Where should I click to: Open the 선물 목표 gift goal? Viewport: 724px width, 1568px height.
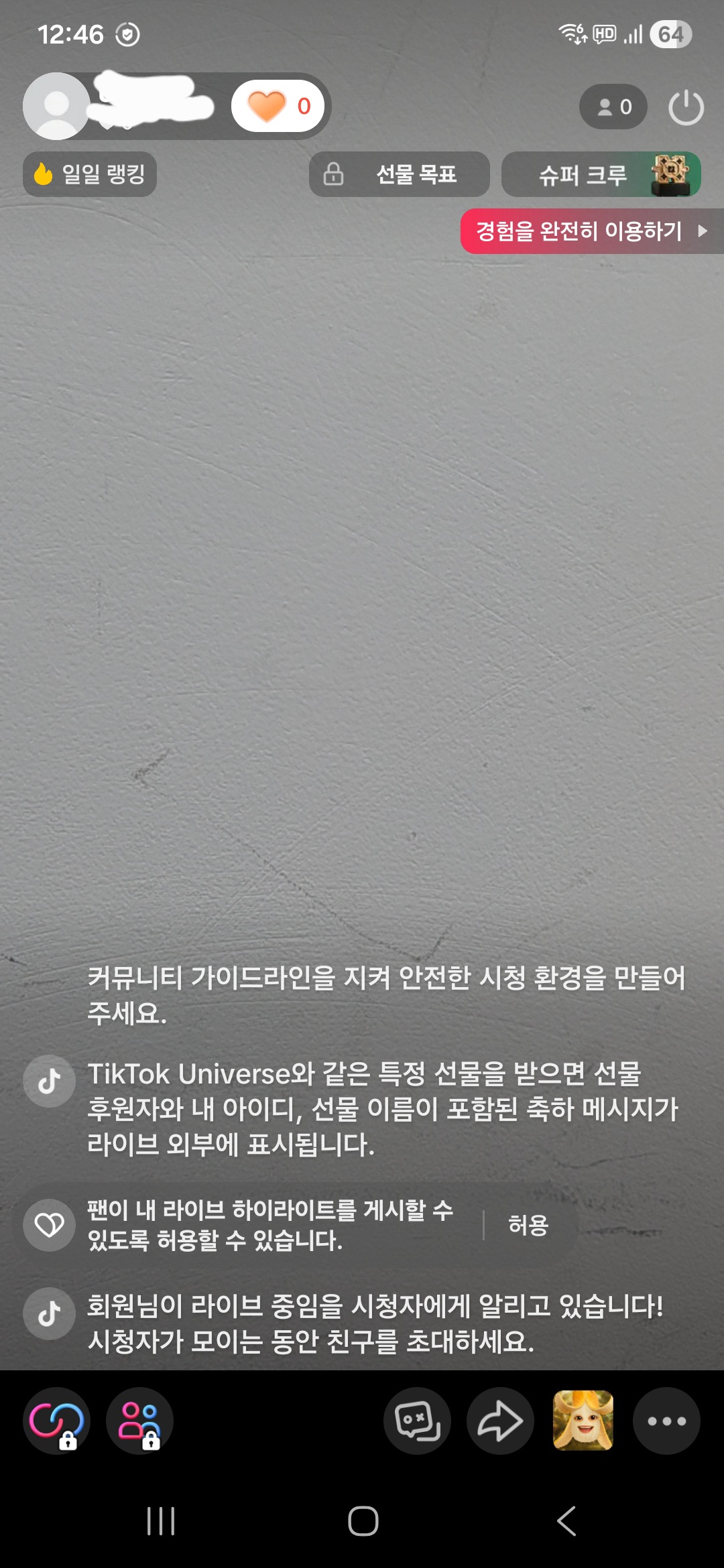(400, 174)
